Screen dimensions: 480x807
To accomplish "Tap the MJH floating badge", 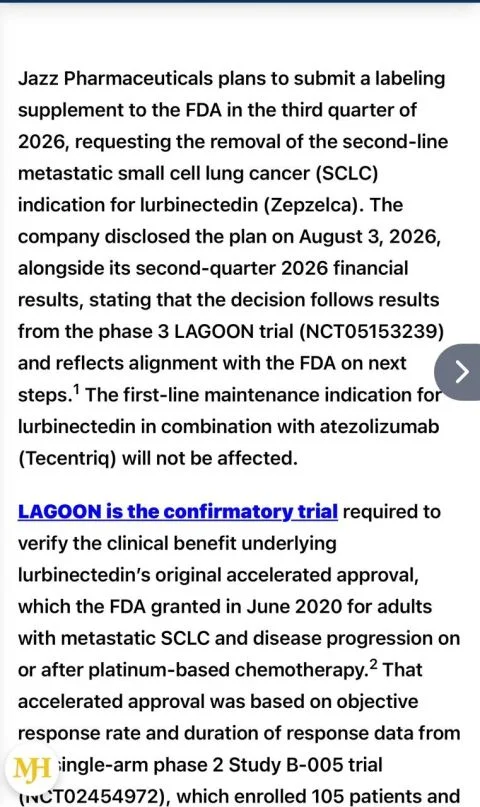I will 32,769.
